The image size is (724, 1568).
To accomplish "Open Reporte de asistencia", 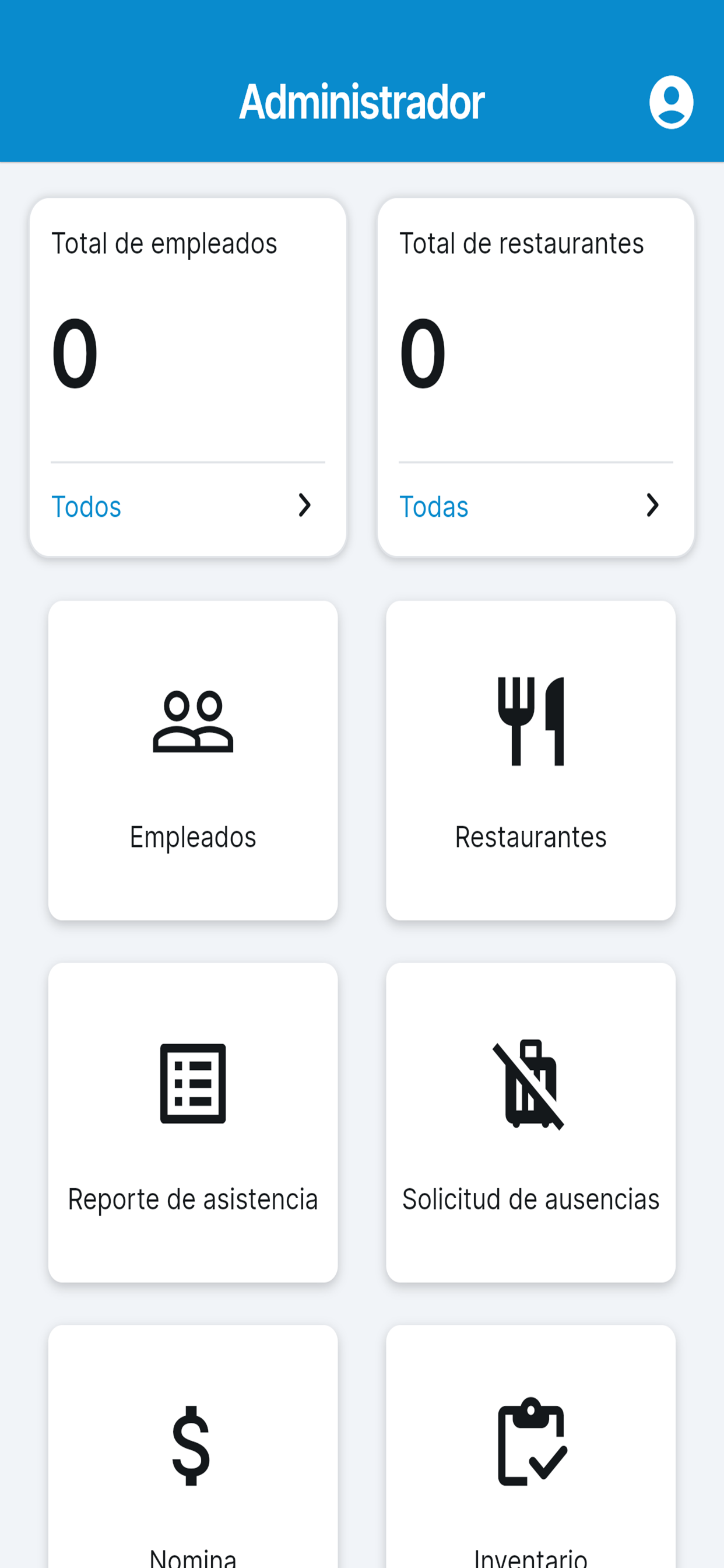I will tap(193, 1122).
